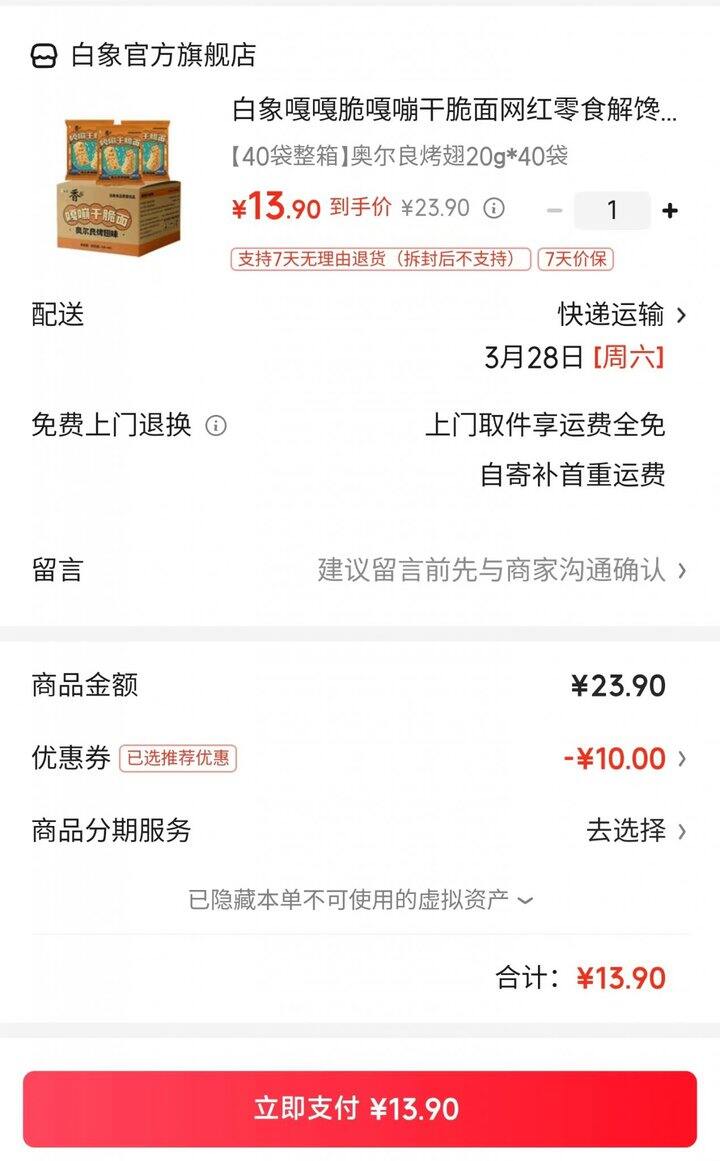Tap 立即支付 to pay ¥13.90
Viewport: 720px width, 1161px height.
pos(360,1109)
